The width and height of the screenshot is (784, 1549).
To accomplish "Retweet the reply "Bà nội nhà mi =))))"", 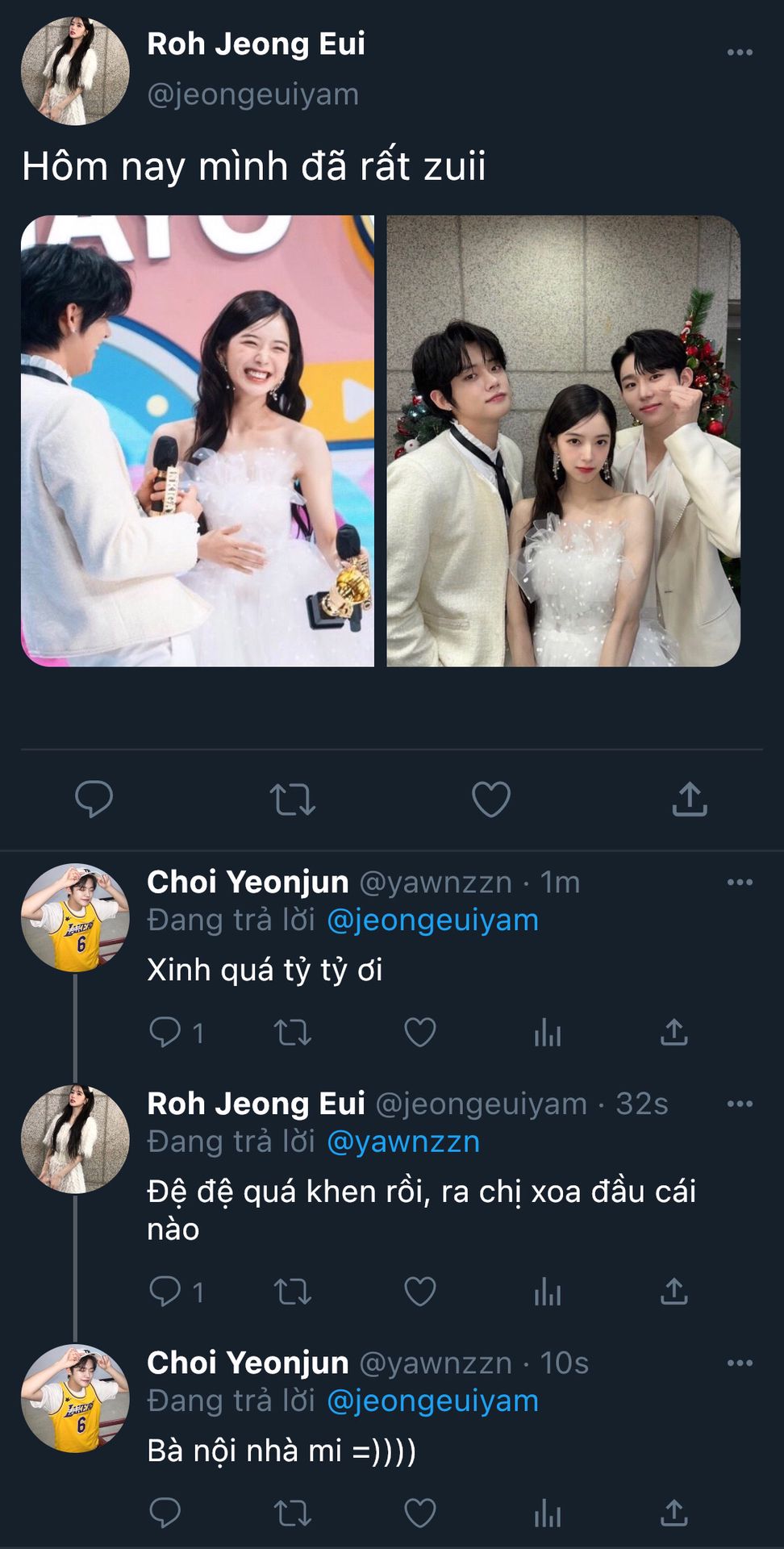I will point(292,1513).
